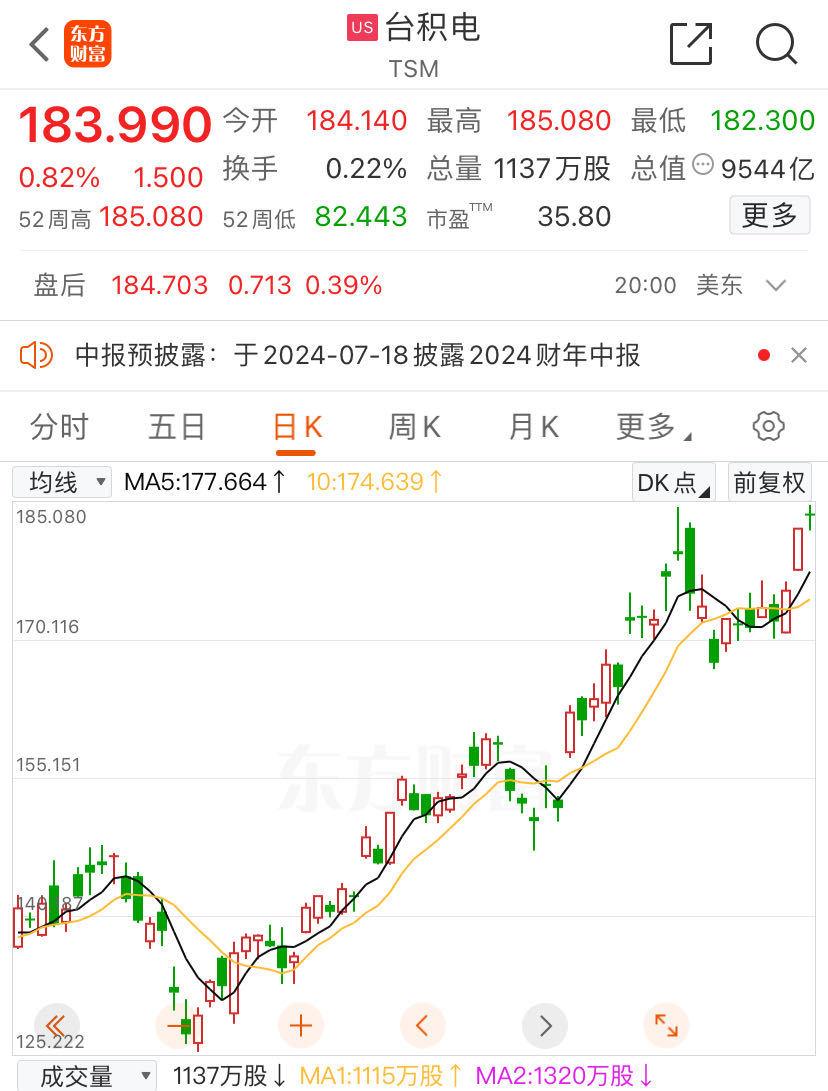Screen dimensions: 828x1091
Task: Open the 成交量 sub-indicator dropdown
Action: click(x=86, y=1076)
